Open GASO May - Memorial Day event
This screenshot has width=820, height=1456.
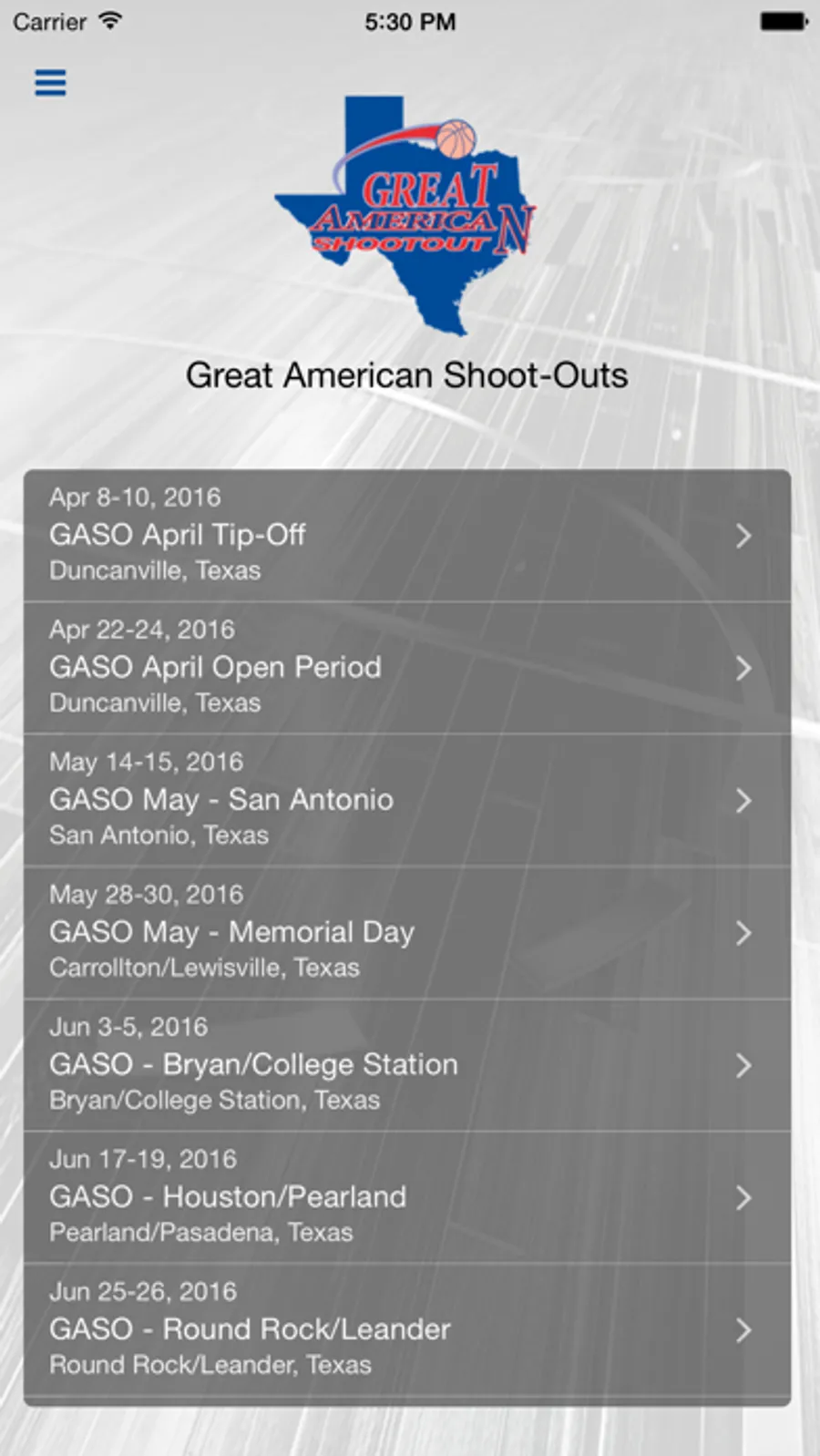coord(406,931)
